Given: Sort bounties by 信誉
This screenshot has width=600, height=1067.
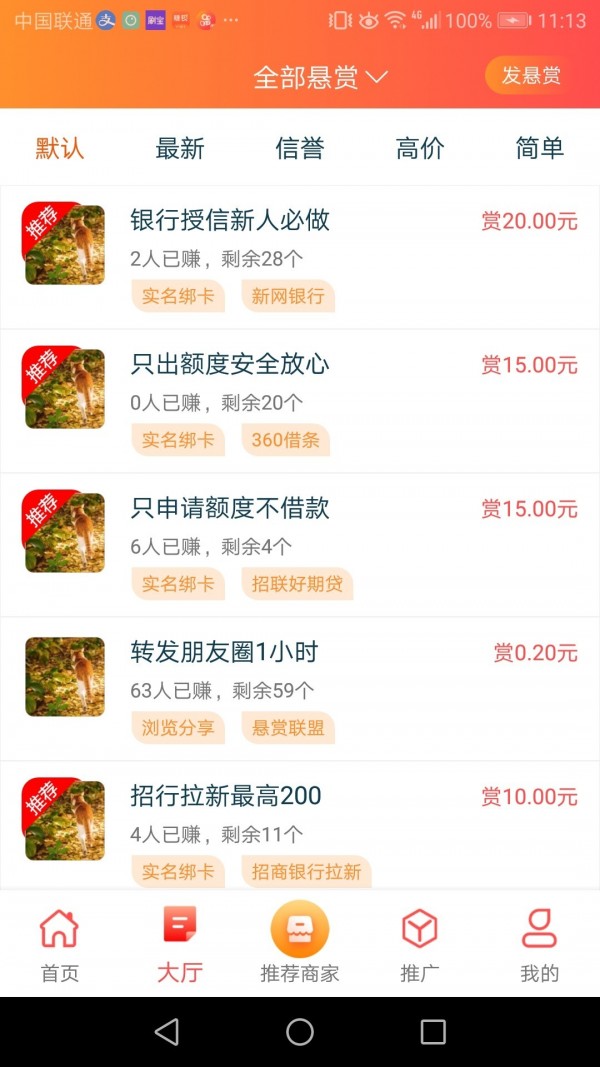Looking at the screenshot, I should tap(300, 149).
